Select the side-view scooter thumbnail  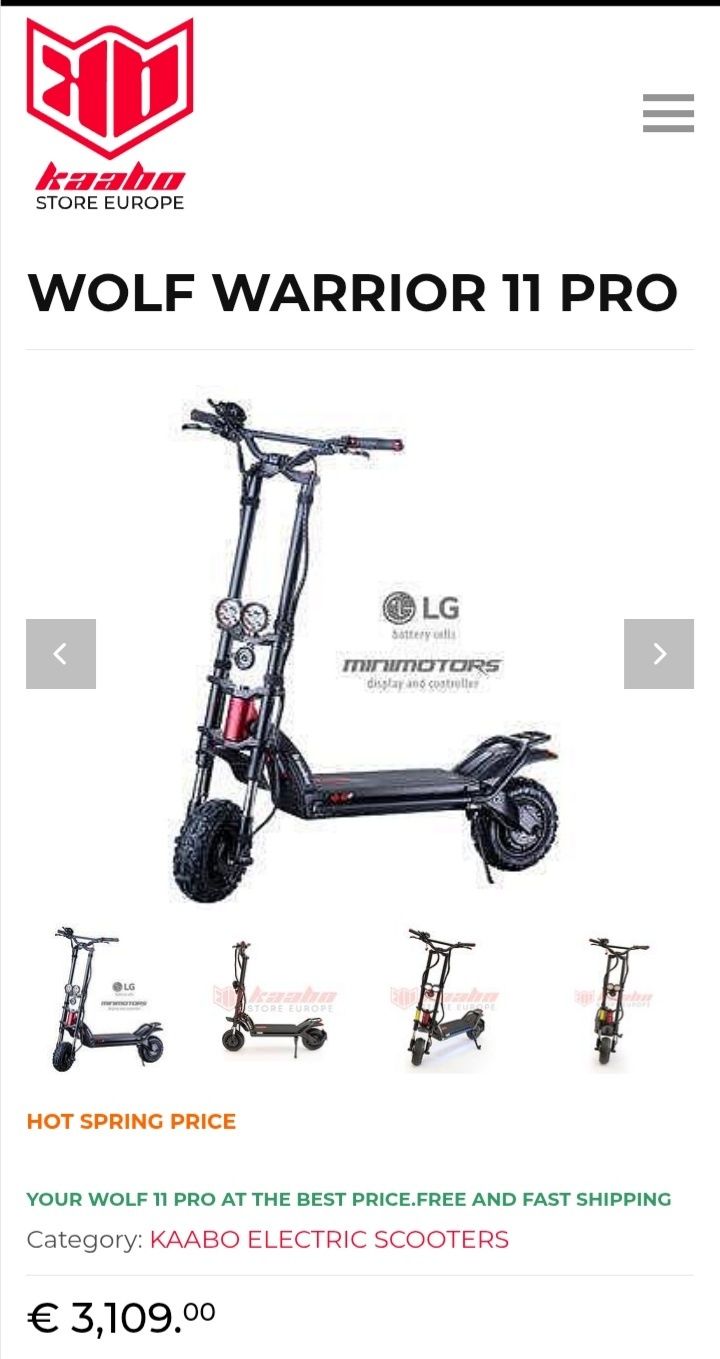click(274, 1000)
